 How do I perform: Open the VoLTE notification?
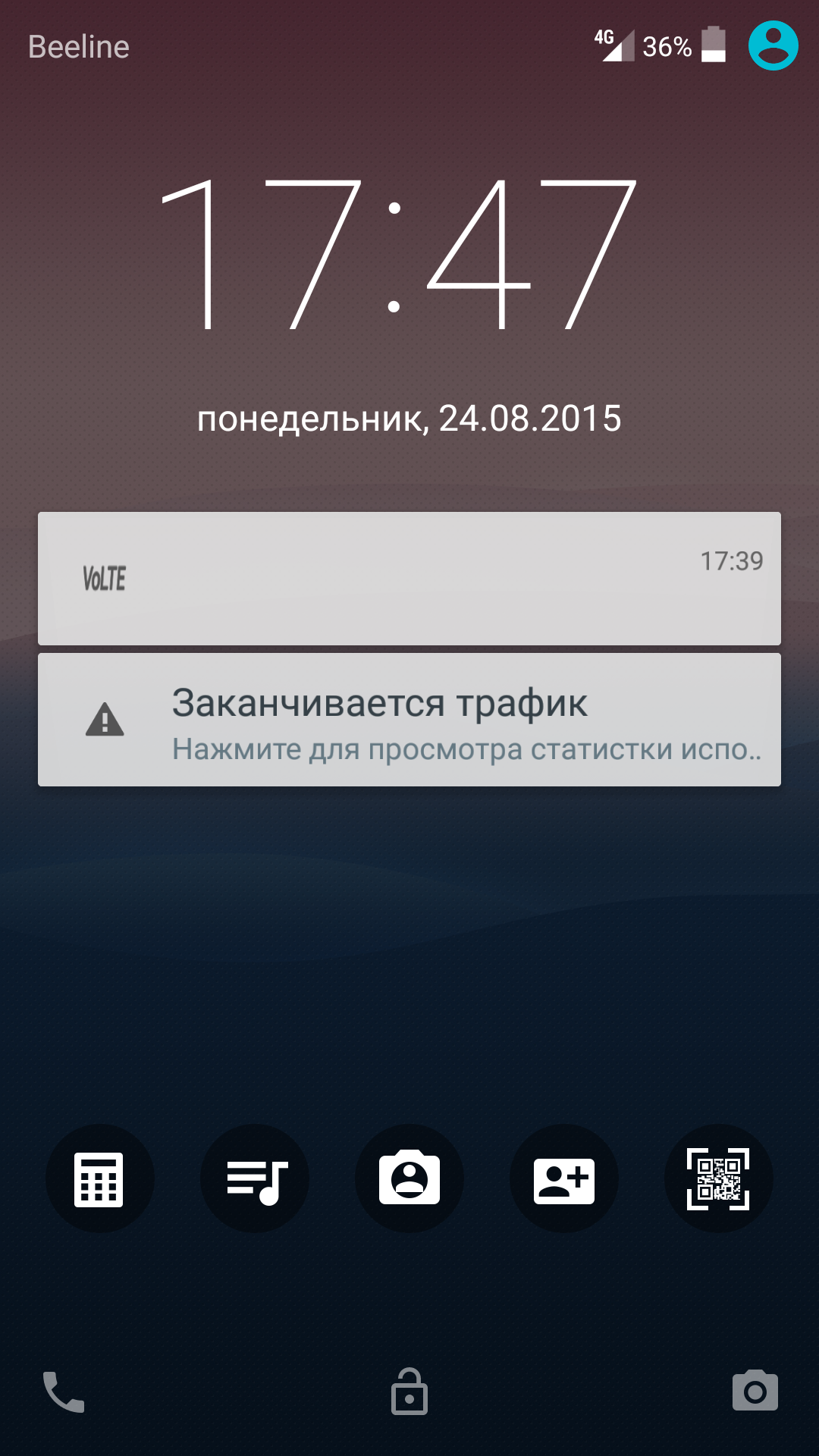click(x=409, y=579)
